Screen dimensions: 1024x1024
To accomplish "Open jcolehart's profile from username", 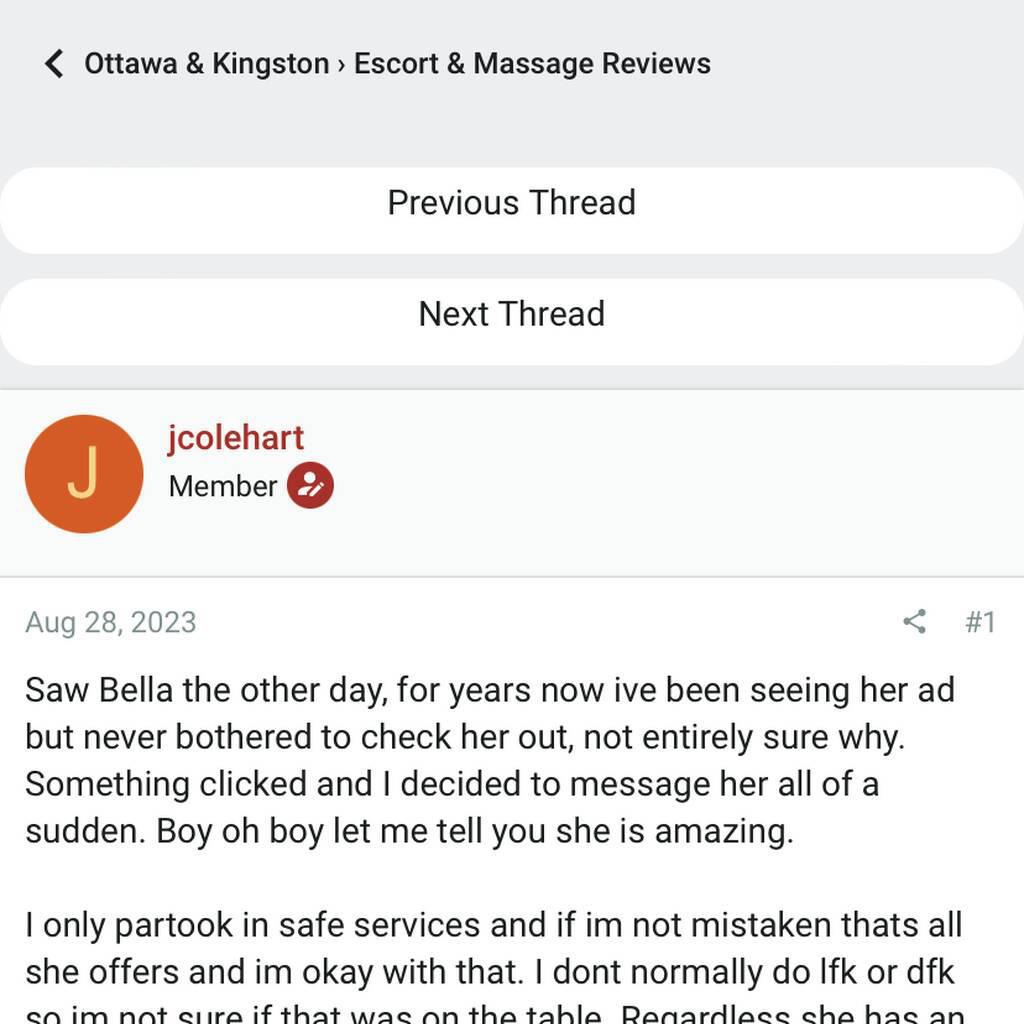I will tap(236, 438).
